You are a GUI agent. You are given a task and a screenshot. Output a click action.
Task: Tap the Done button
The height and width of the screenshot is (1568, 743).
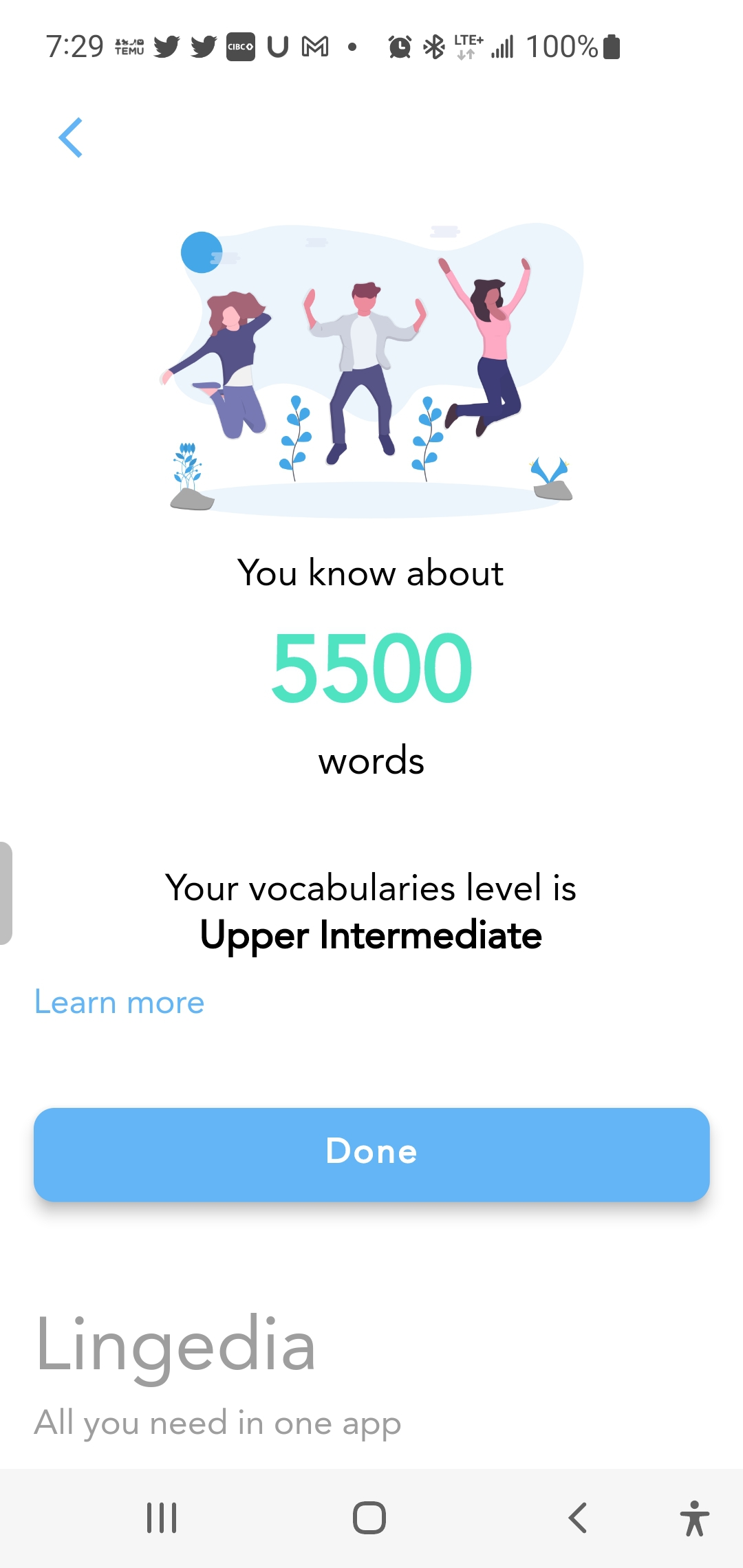(371, 1154)
